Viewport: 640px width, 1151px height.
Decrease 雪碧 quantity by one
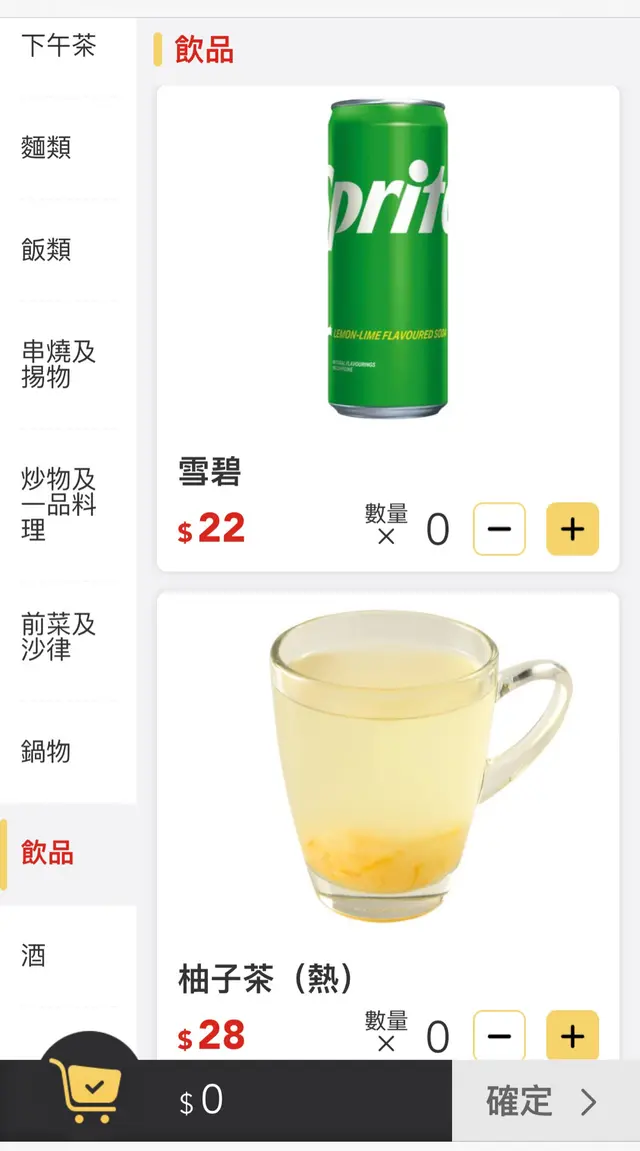499,529
